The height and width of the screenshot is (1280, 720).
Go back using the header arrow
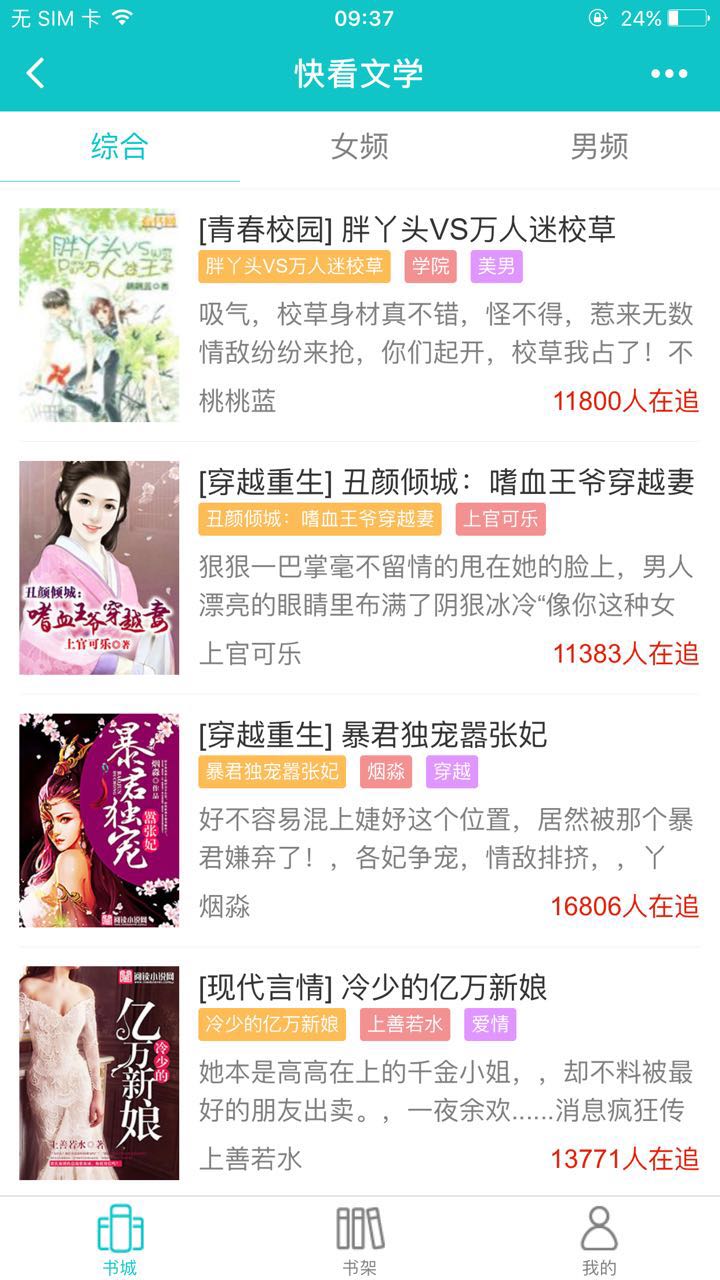tap(36, 73)
